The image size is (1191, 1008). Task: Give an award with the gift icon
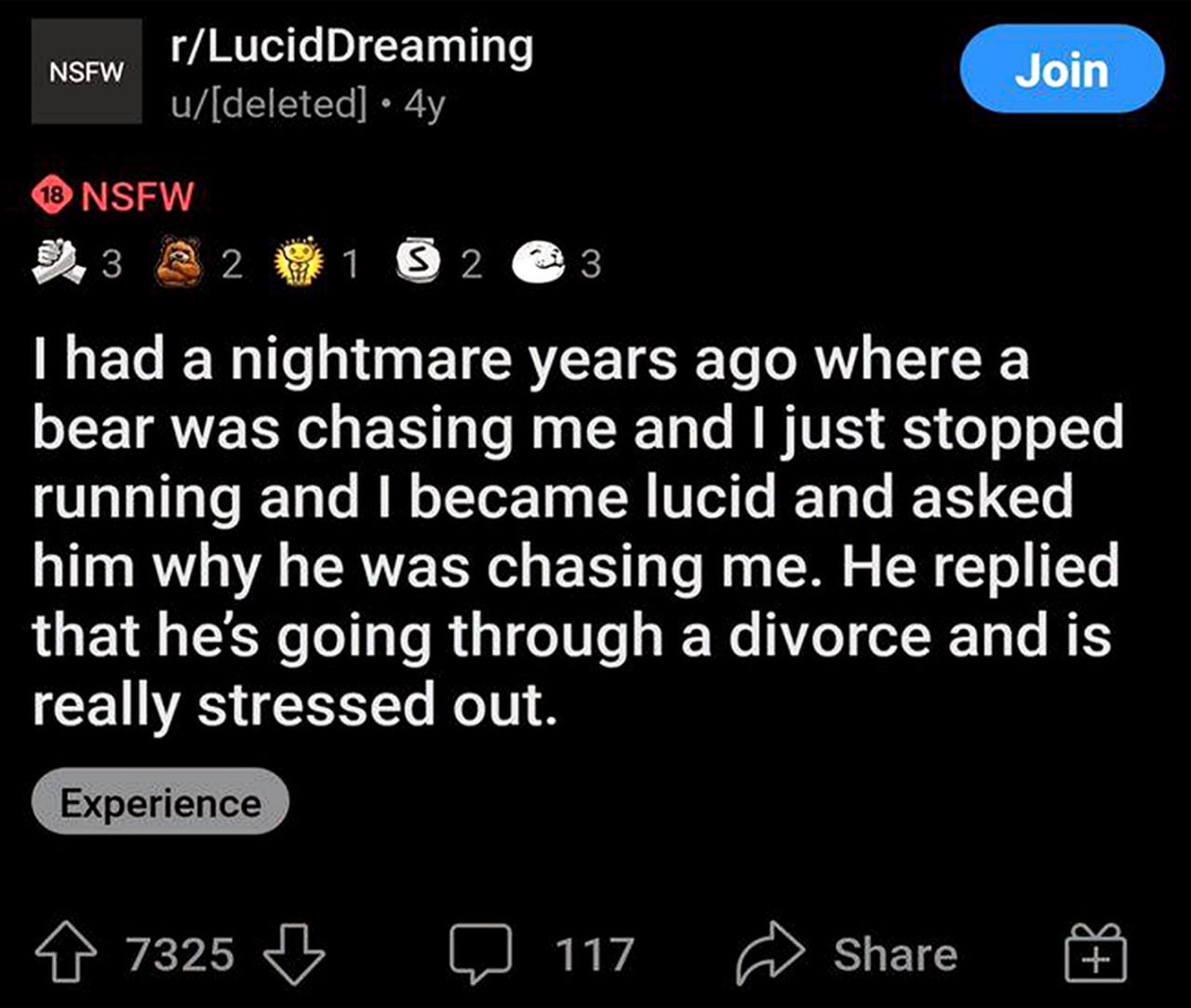pos(1095,954)
